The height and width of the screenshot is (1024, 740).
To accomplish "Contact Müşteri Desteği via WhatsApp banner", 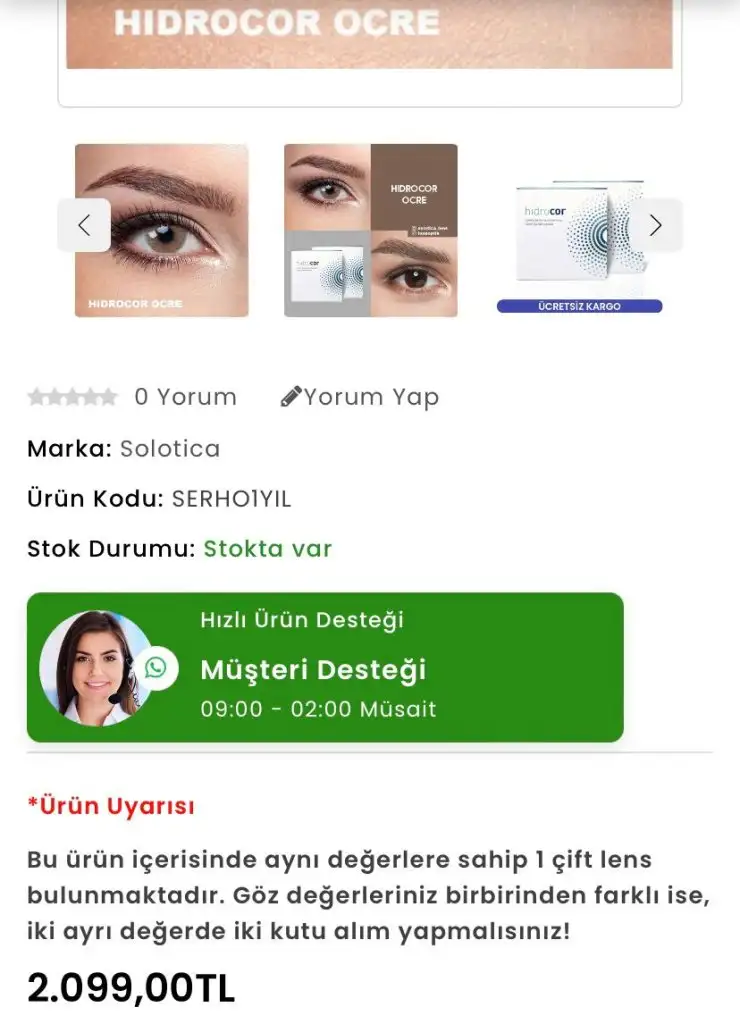I will coord(325,667).
